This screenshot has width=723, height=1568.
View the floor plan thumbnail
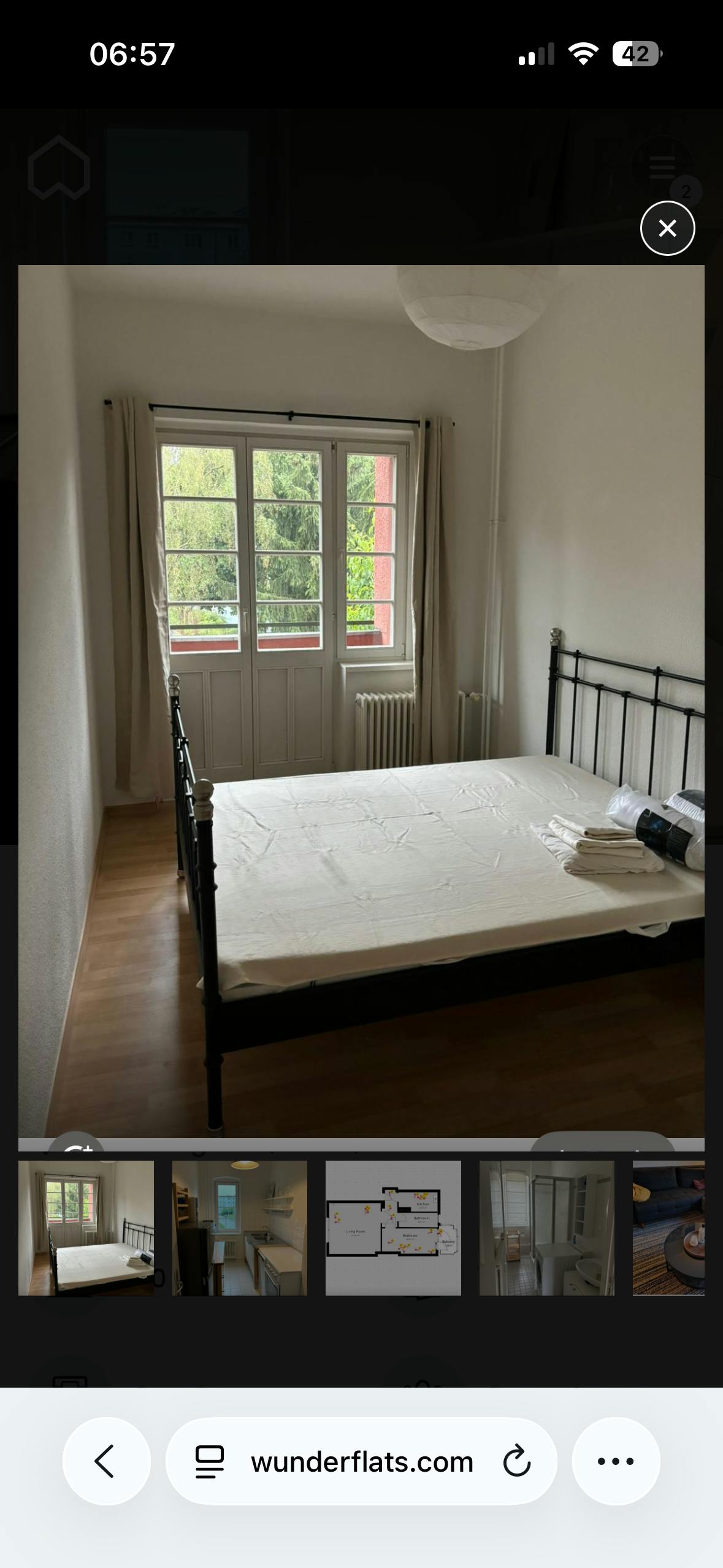coord(393,1228)
